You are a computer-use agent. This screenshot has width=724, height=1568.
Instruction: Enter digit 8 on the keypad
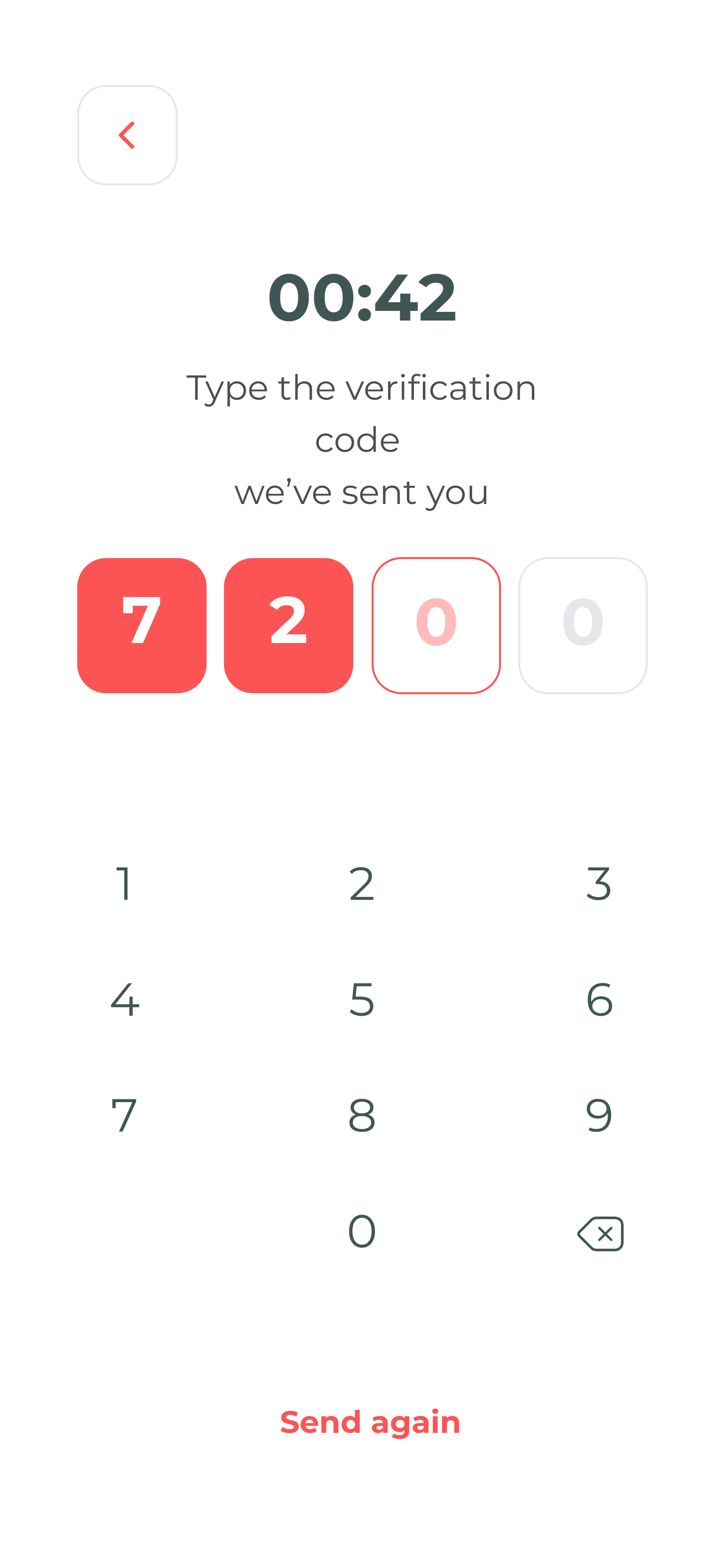point(362,1115)
